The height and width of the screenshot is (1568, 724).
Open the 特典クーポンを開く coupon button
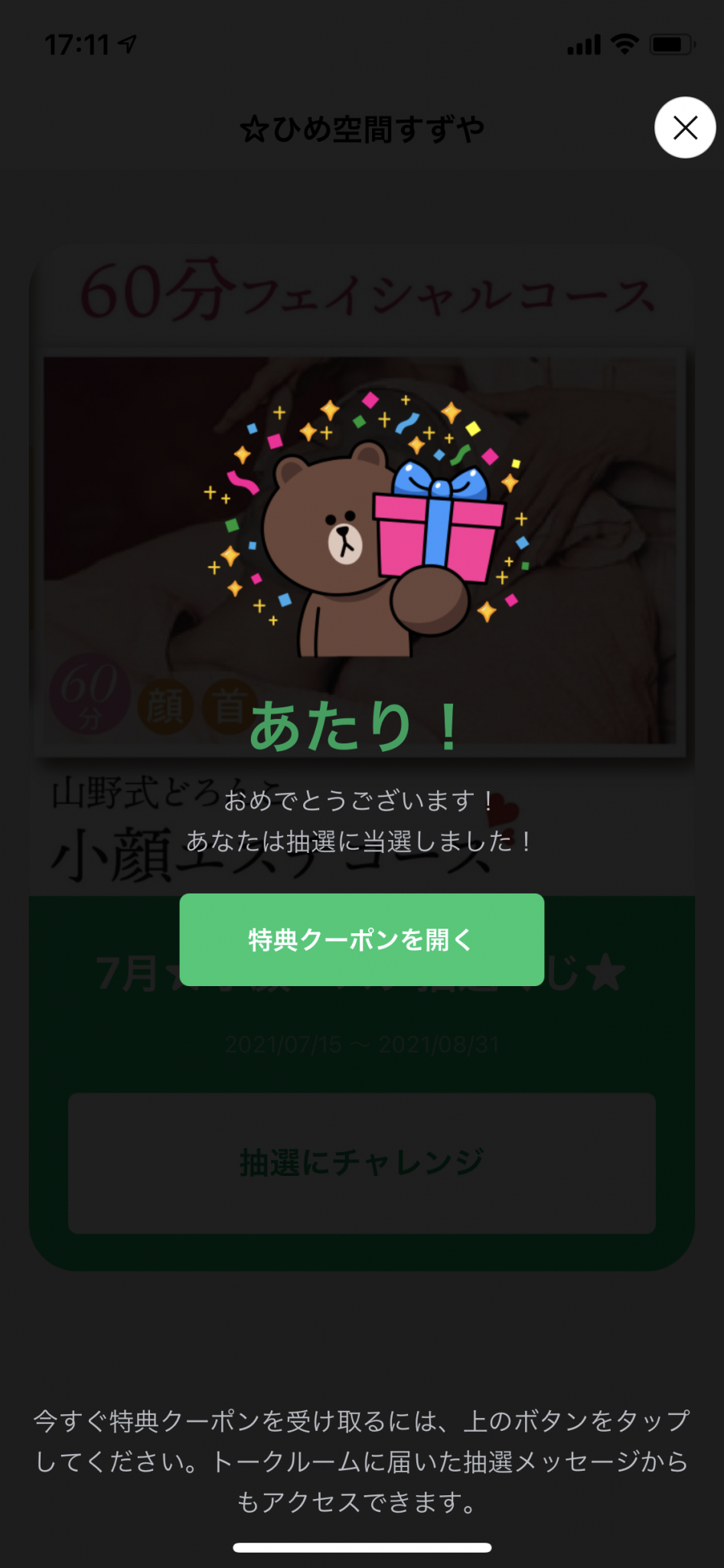[361, 939]
